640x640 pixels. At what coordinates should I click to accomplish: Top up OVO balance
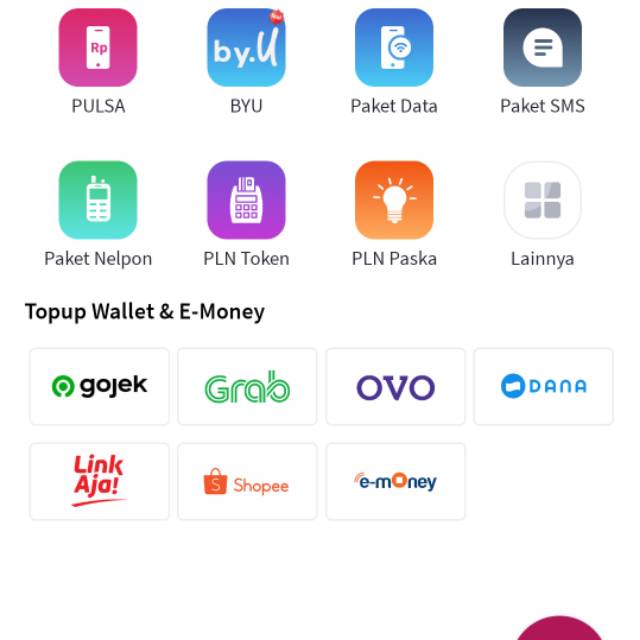395,386
